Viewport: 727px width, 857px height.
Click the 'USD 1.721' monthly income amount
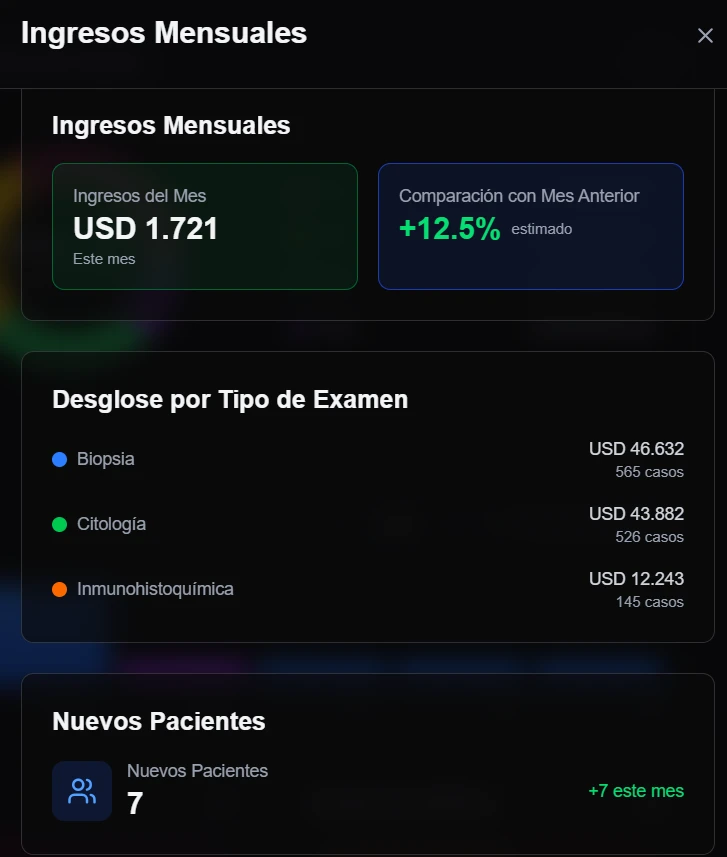pos(145,228)
